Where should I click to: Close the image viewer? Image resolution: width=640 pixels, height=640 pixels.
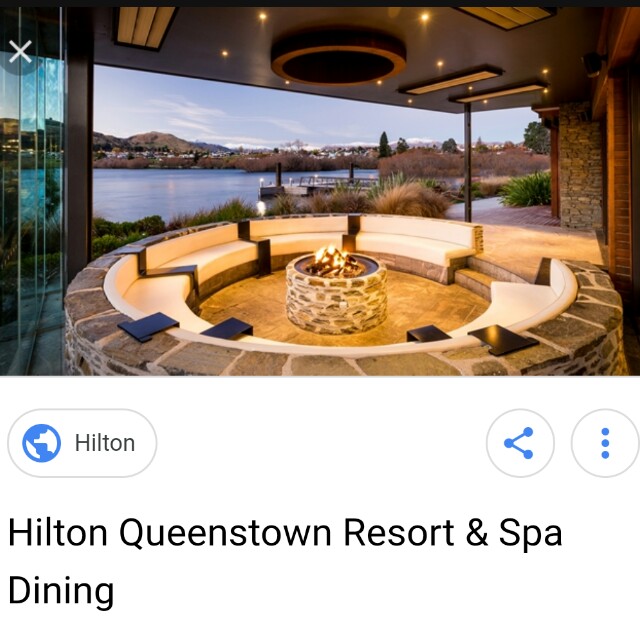pyautogui.click(x=21, y=52)
